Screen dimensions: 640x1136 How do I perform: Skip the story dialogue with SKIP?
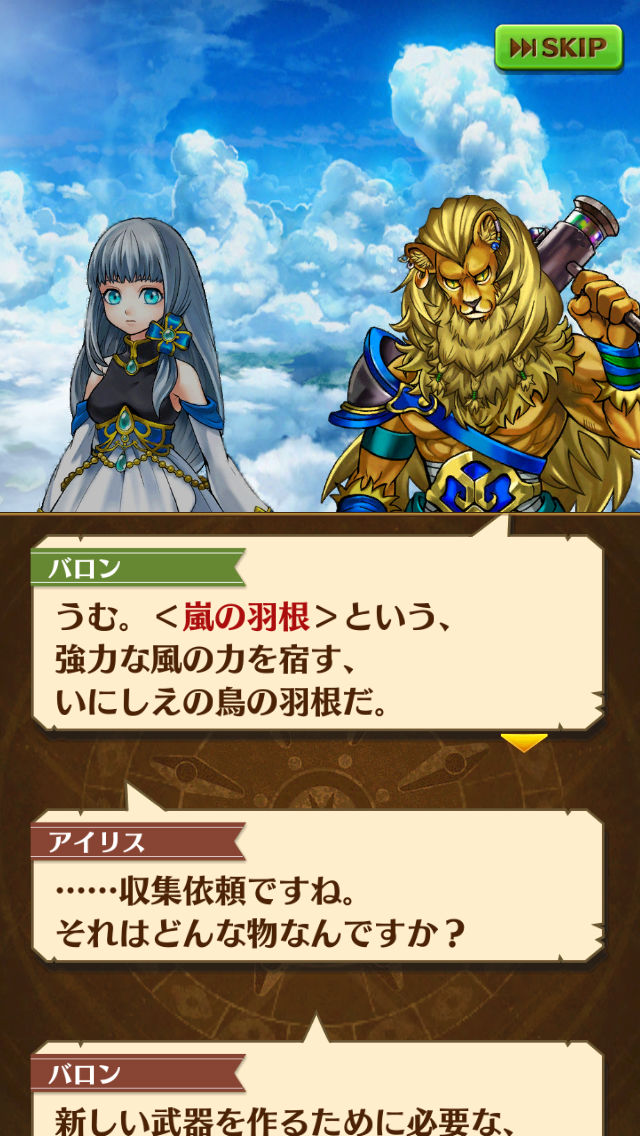558,47
